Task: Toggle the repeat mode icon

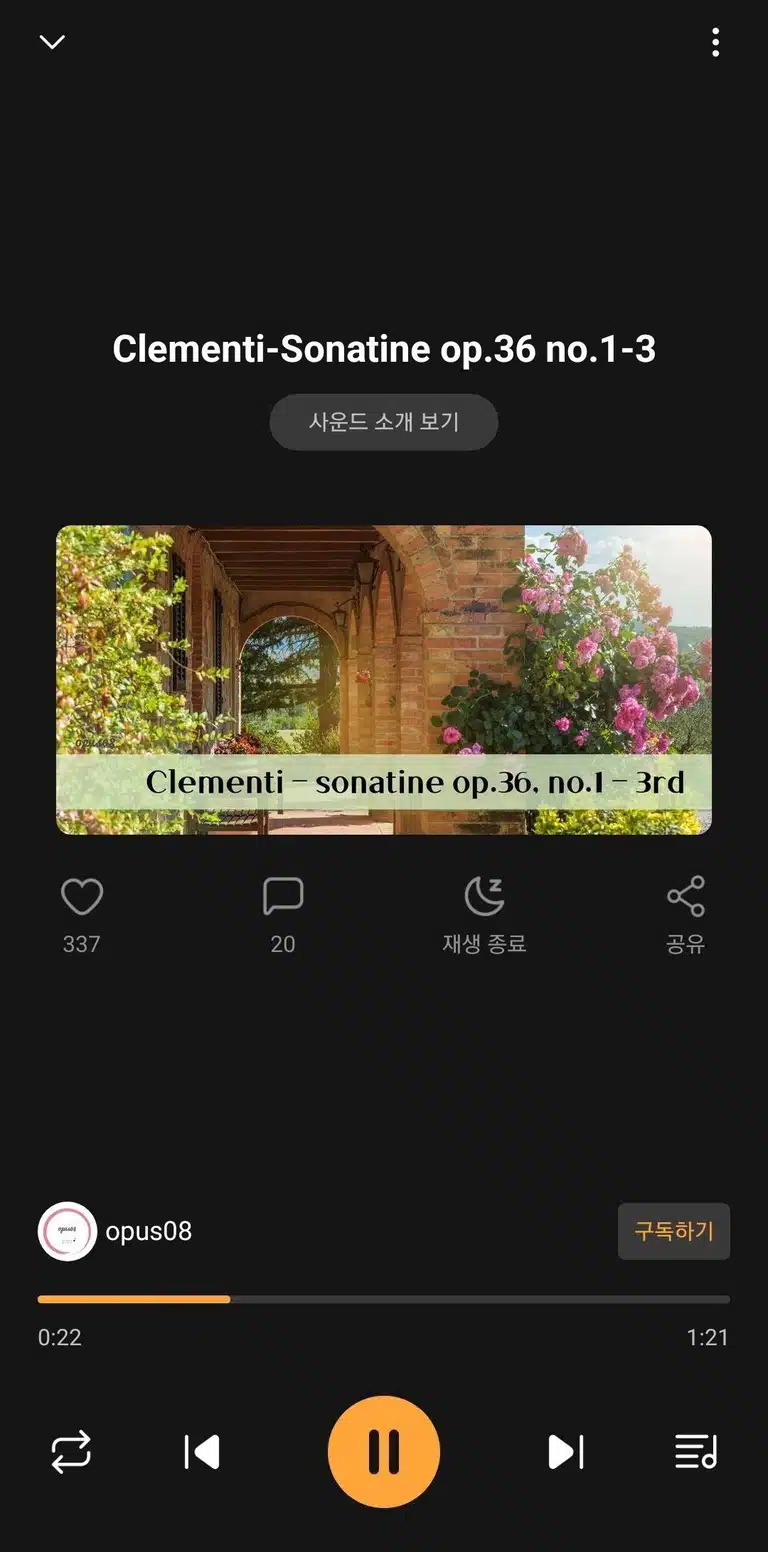Action: [71, 1452]
